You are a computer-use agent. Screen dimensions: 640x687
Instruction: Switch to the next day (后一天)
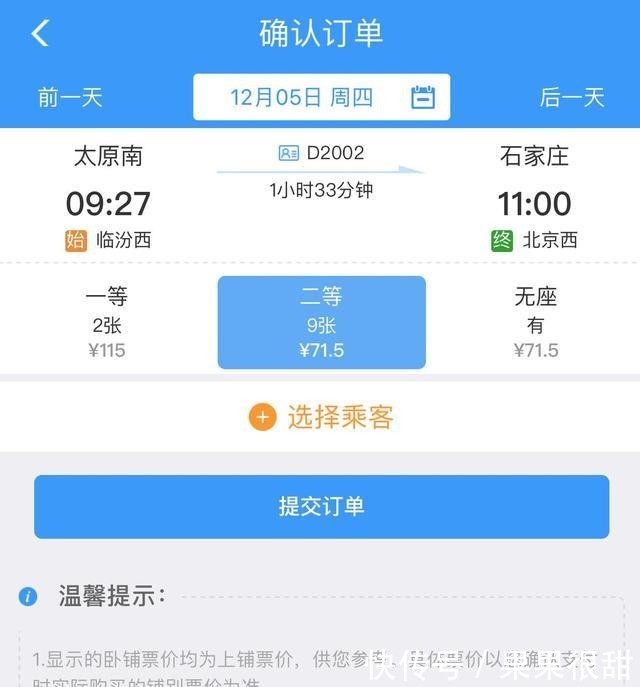tap(572, 97)
